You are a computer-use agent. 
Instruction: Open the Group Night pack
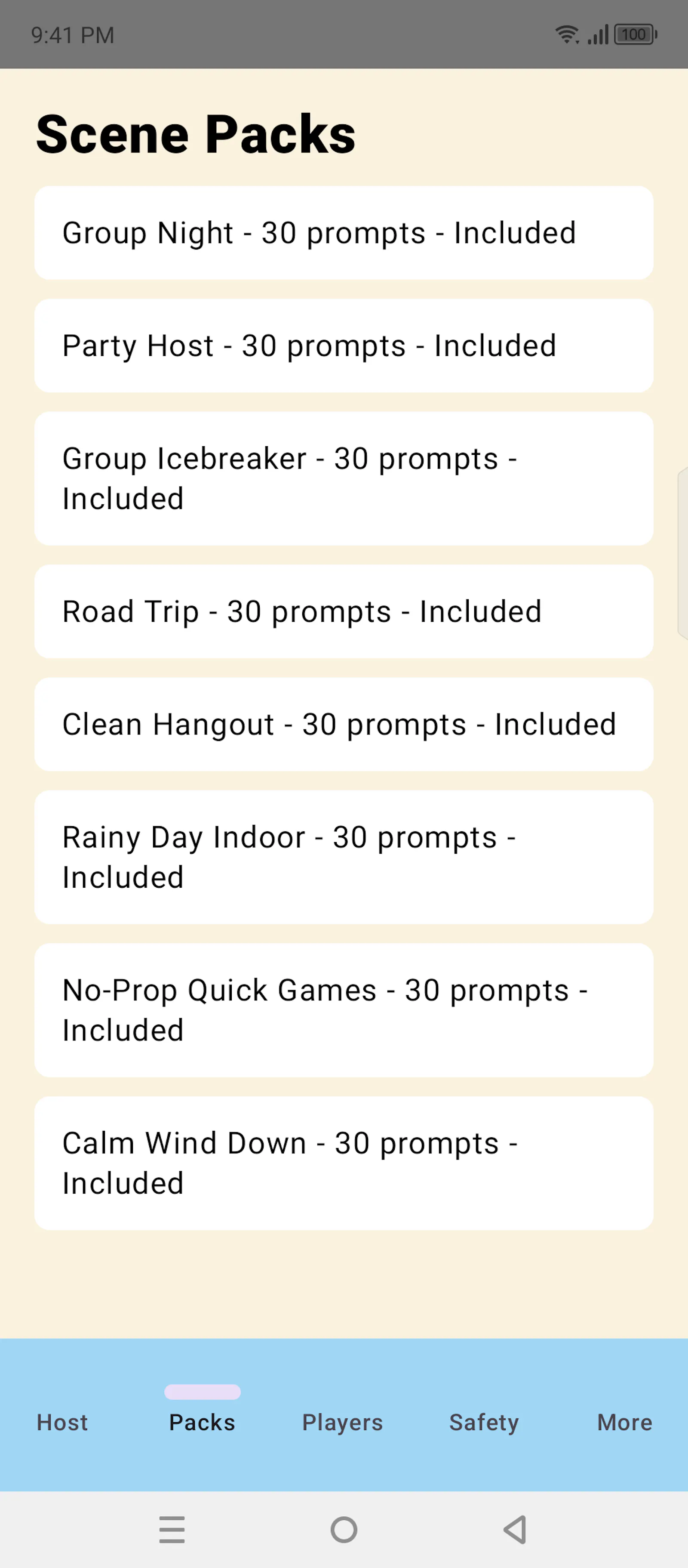click(344, 232)
